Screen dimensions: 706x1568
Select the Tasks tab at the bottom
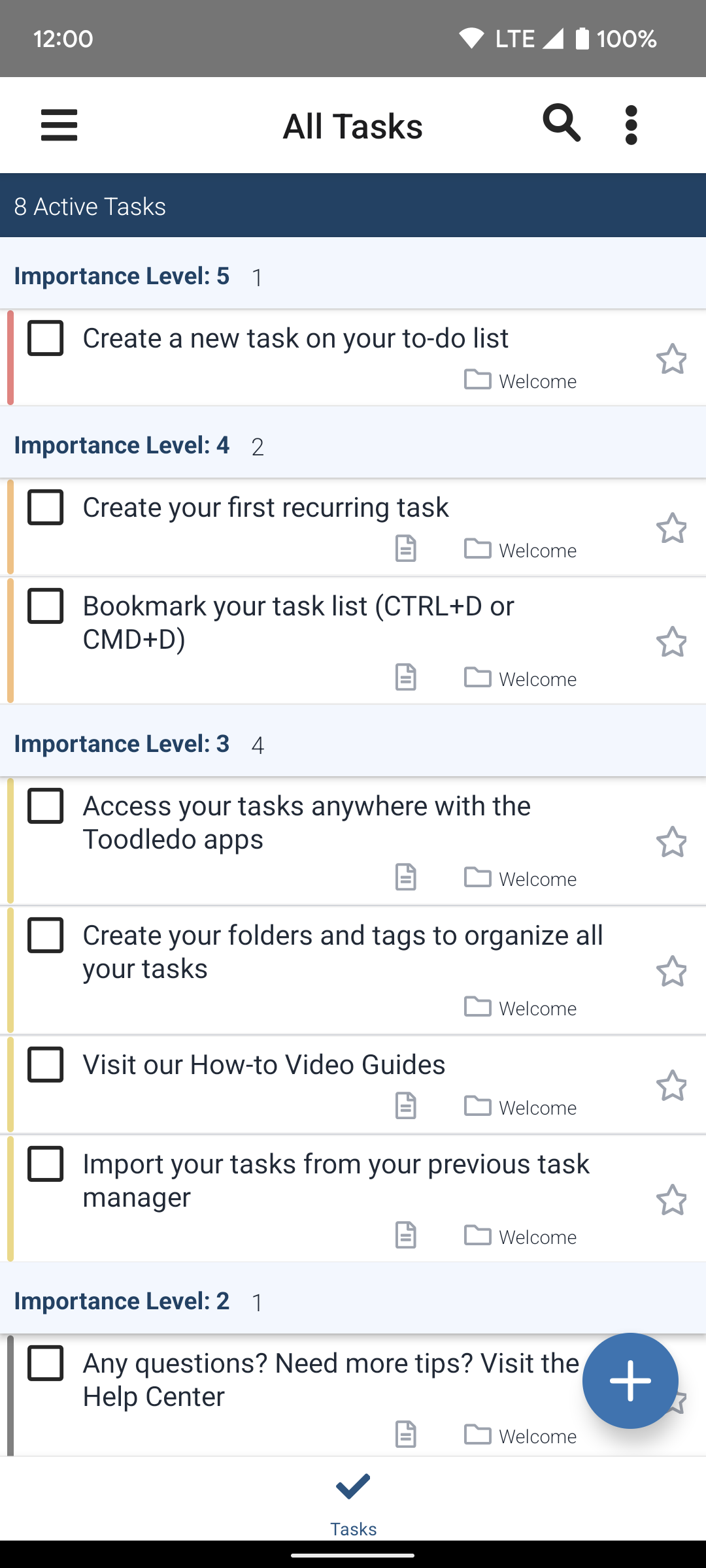click(353, 1496)
